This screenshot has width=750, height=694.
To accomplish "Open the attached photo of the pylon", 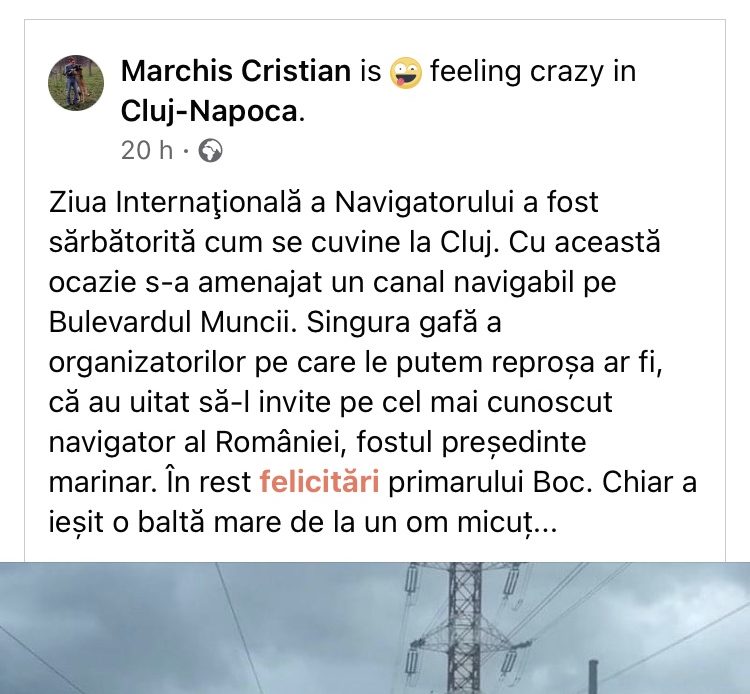I will (375, 628).
